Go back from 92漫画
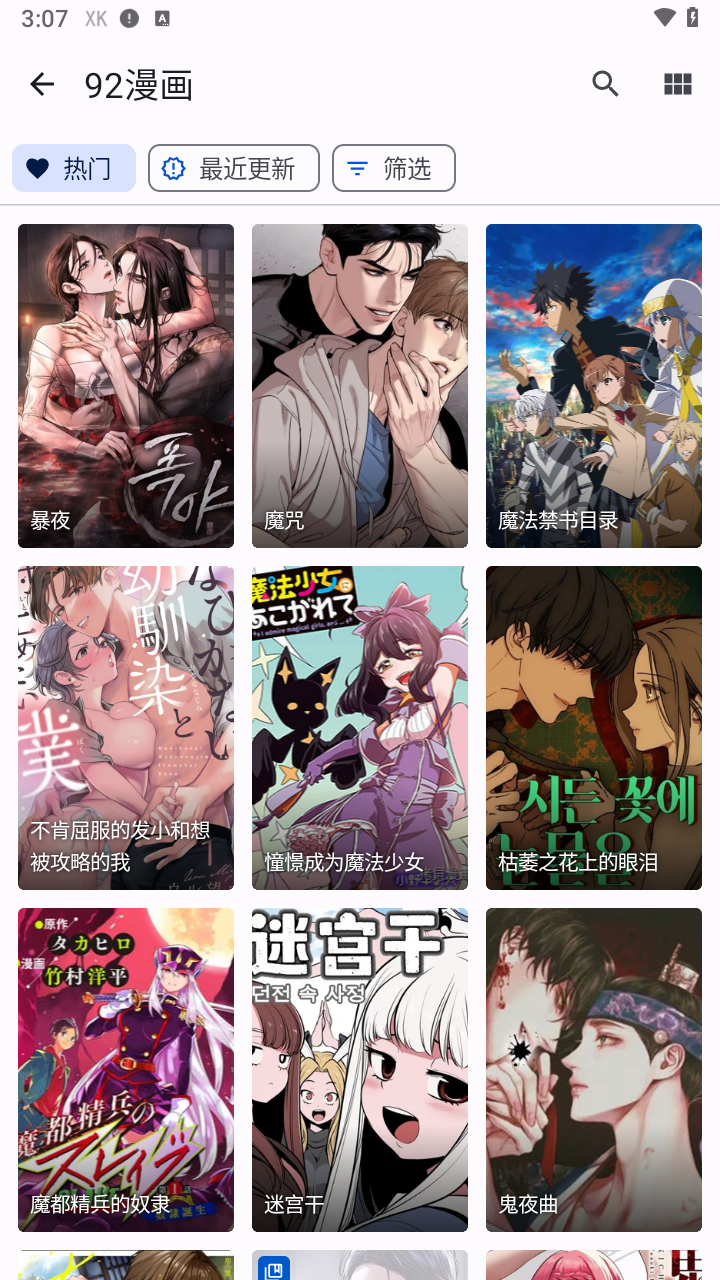Image resolution: width=720 pixels, height=1280 pixels. (42, 85)
